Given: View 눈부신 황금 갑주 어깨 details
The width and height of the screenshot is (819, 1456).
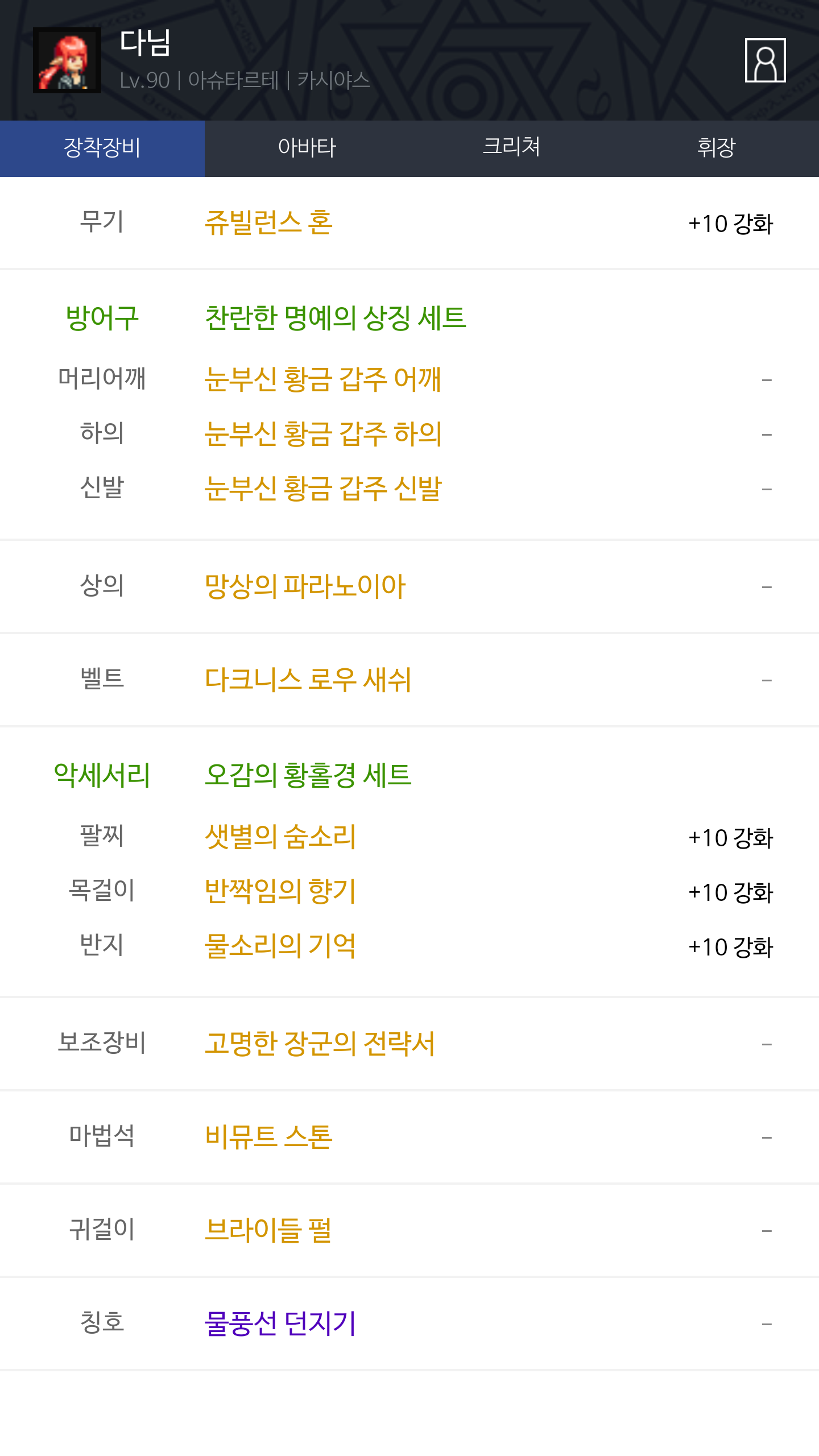Looking at the screenshot, I should (x=322, y=379).
